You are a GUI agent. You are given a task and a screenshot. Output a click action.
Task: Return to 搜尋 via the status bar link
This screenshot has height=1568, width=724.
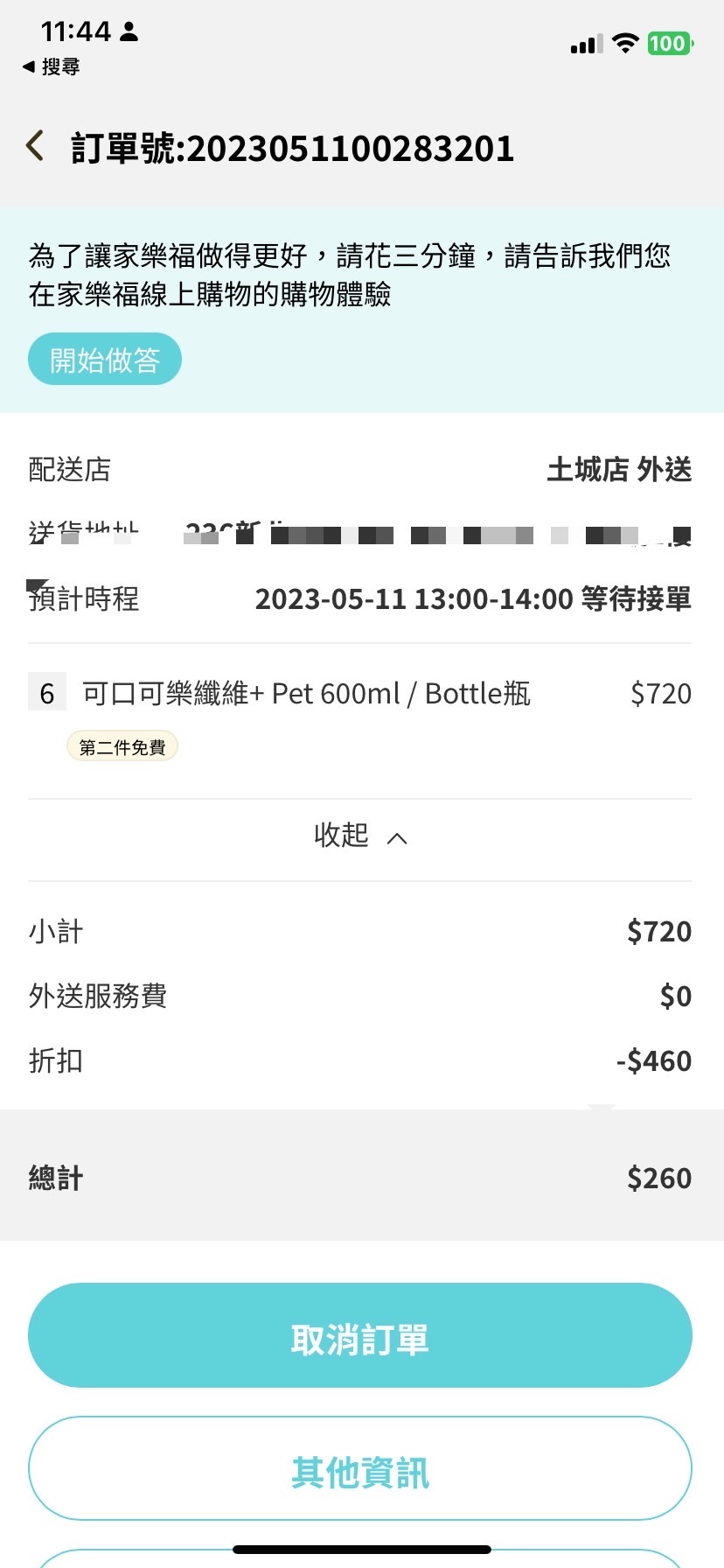[52, 66]
